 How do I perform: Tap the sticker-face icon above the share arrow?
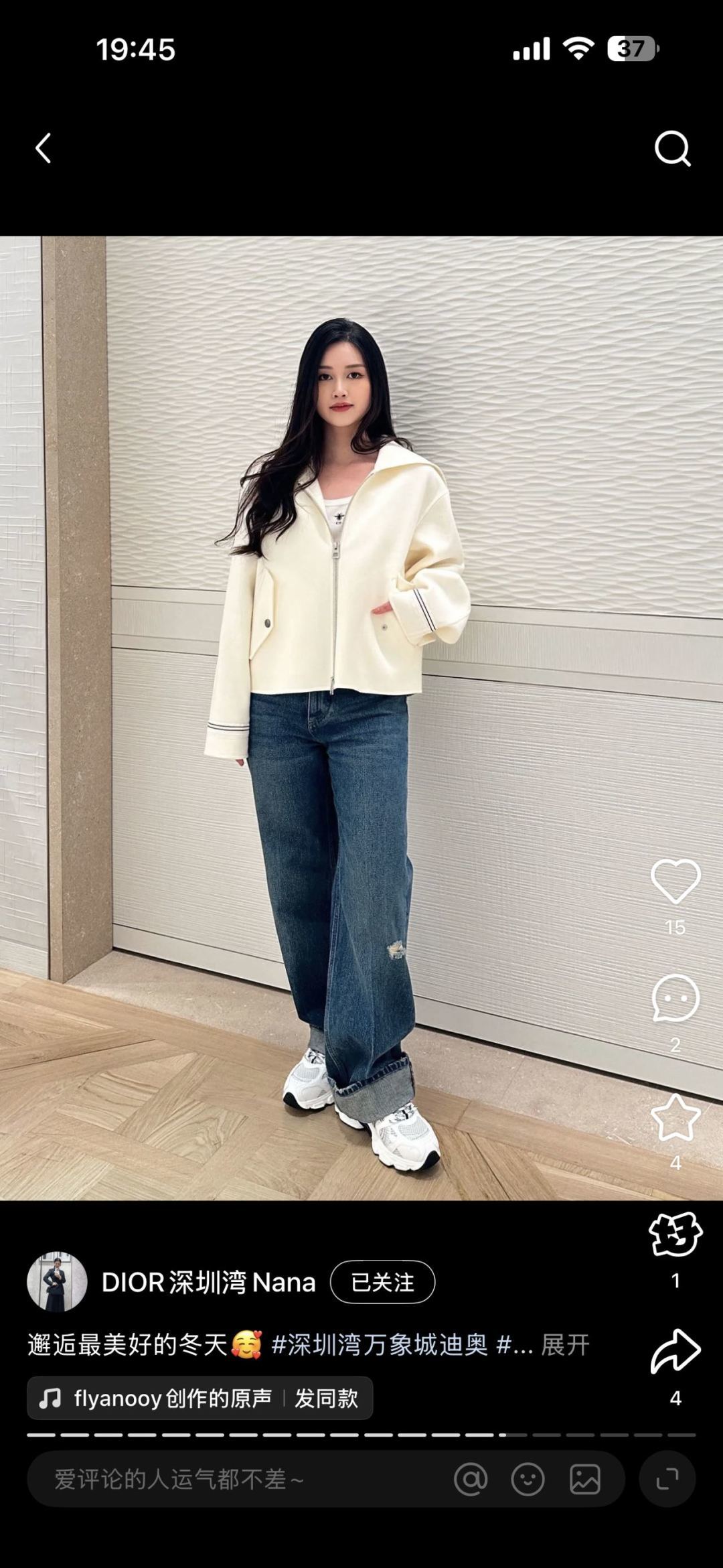675,1234
